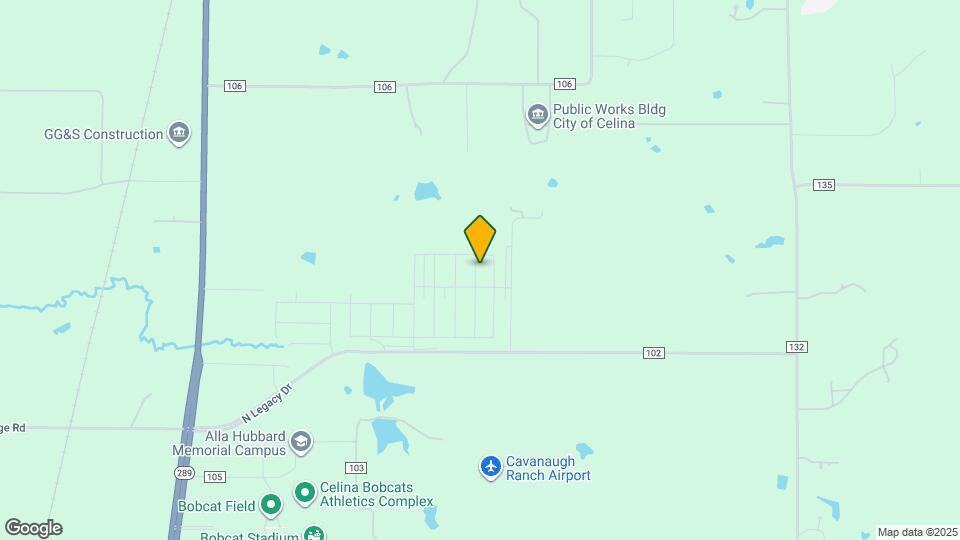Open Public Works Bldg City of Celina marker
This screenshot has height=540, width=960.
[538, 116]
